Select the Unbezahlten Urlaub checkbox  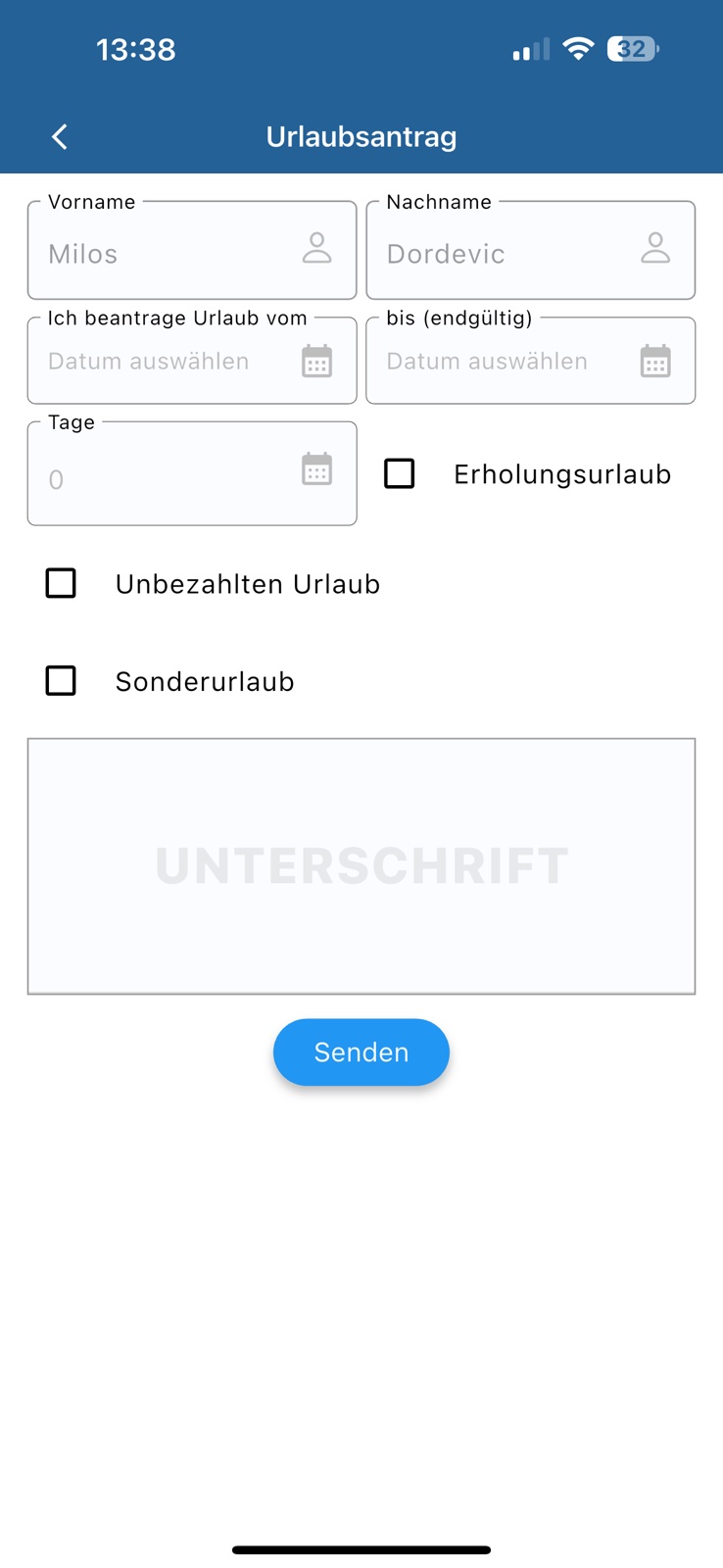(61, 583)
